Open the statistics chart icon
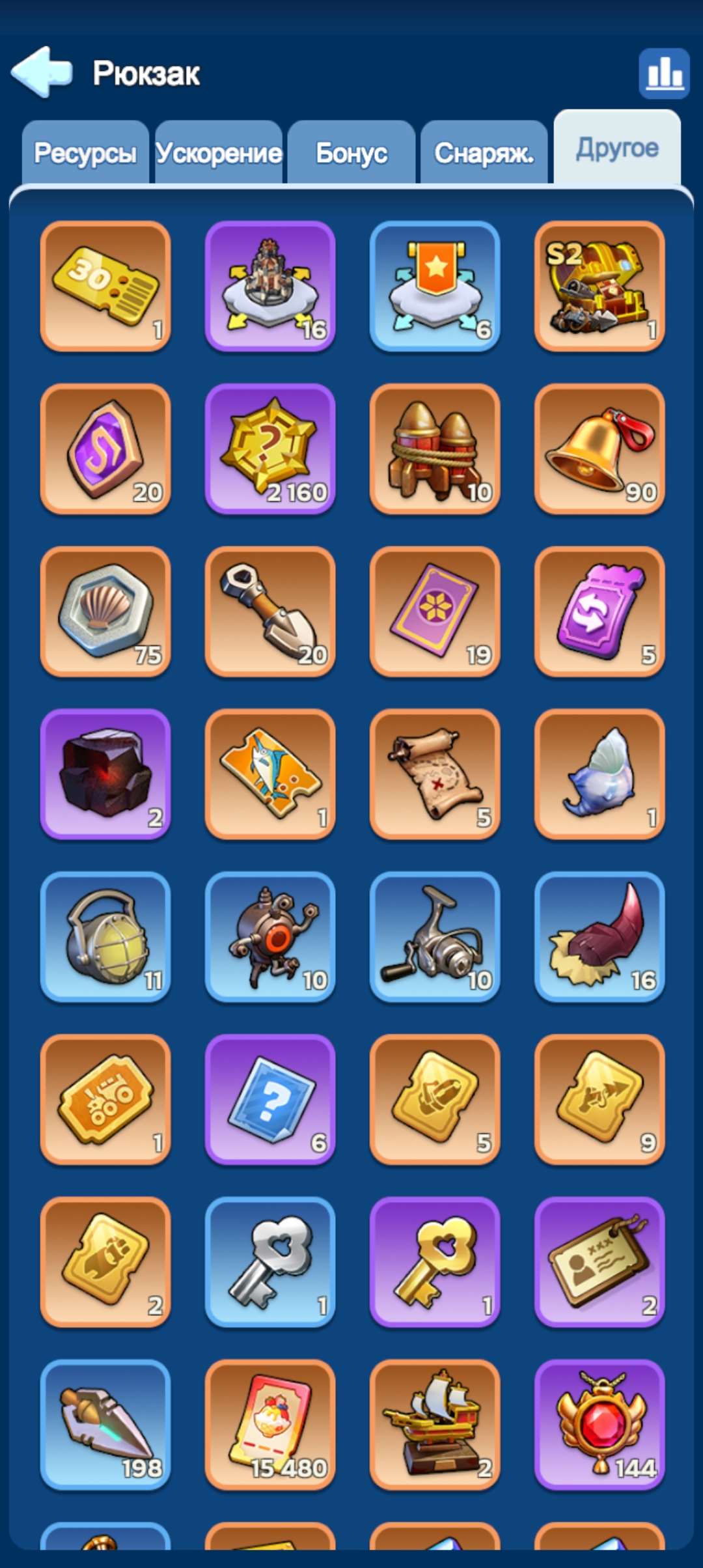 [x=664, y=73]
